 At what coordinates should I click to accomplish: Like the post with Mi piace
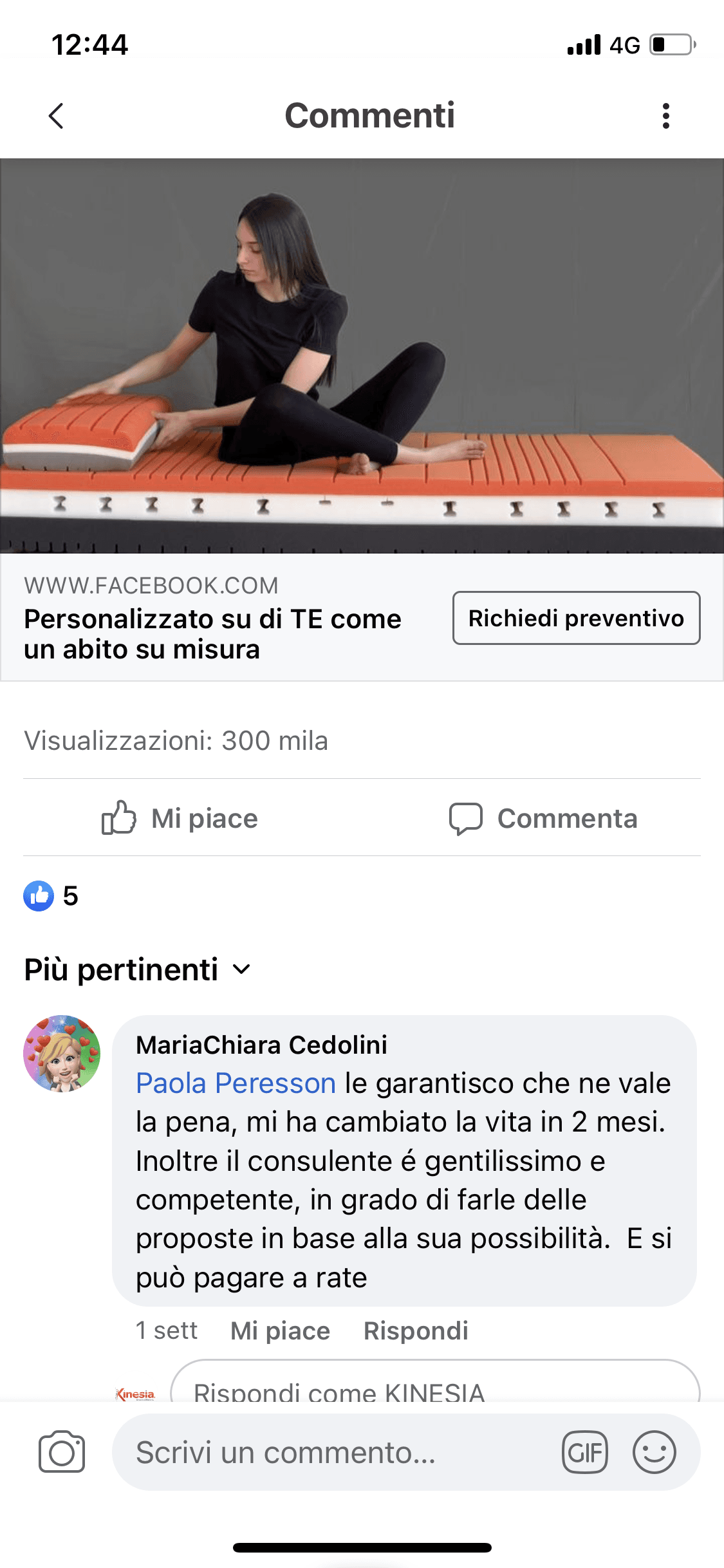(180, 818)
